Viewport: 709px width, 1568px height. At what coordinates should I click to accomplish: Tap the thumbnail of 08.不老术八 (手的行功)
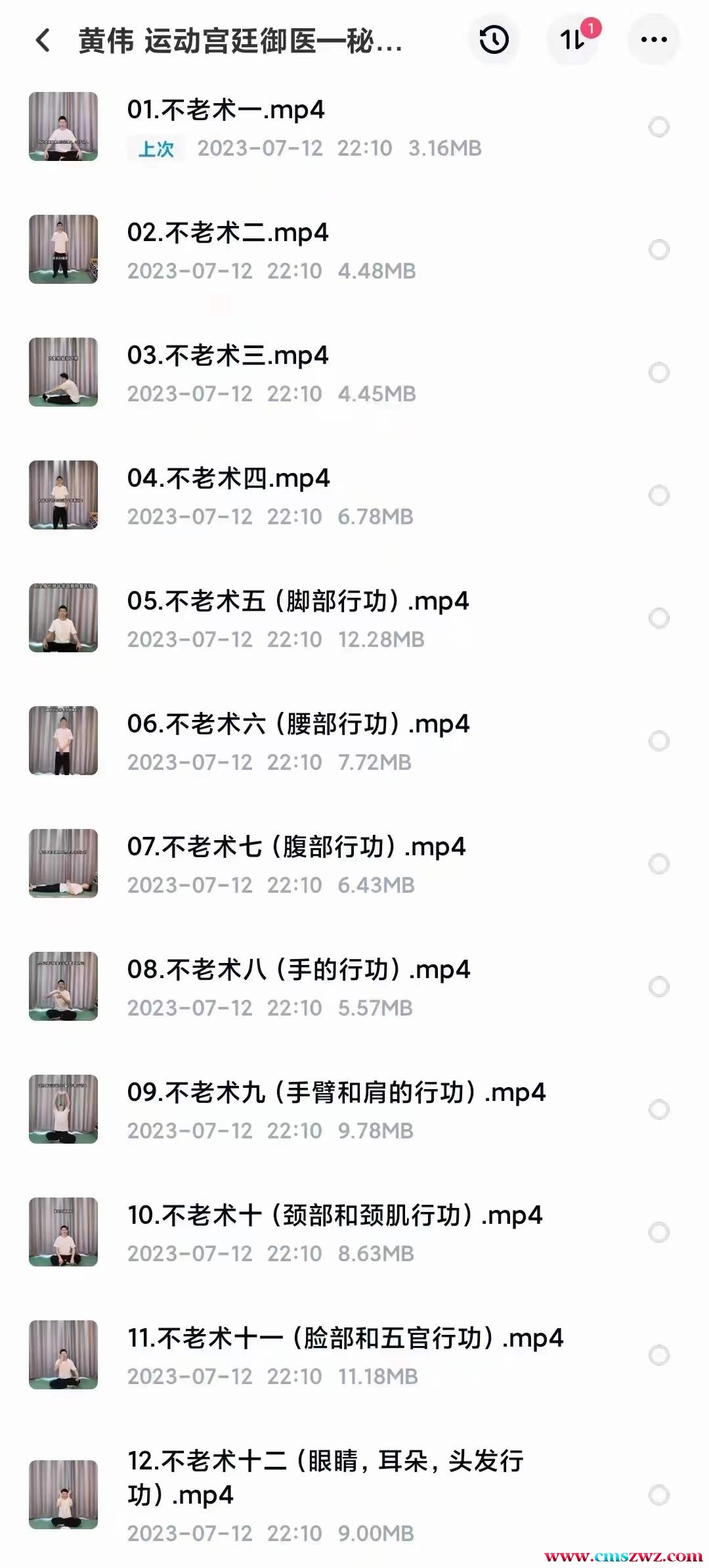point(64,986)
